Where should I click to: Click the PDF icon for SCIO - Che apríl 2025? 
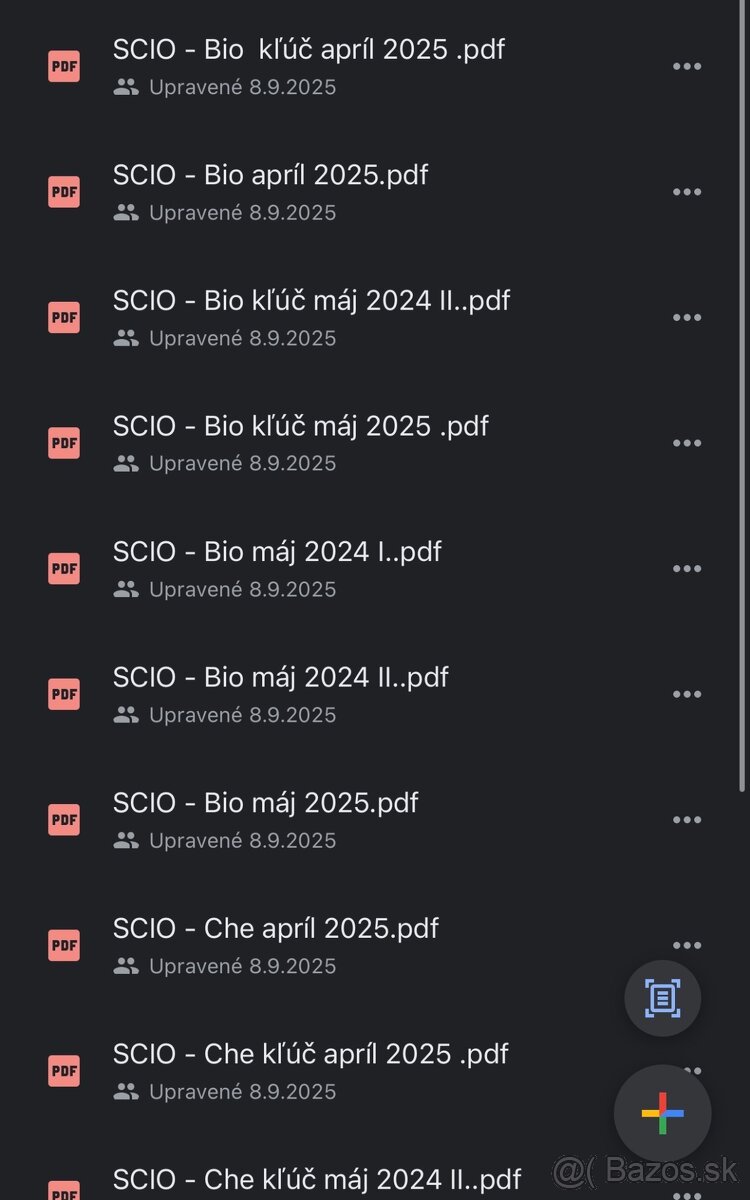[x=63, y=945]
